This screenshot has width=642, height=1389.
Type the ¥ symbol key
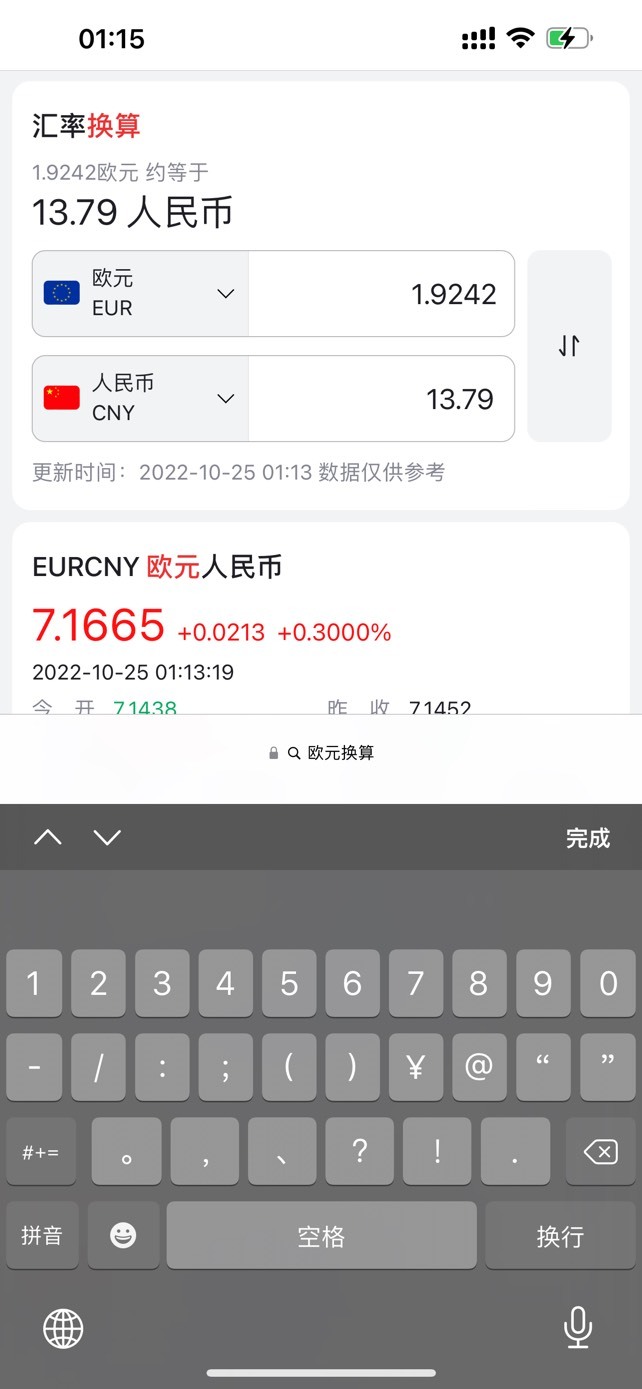coord(416,1068)
